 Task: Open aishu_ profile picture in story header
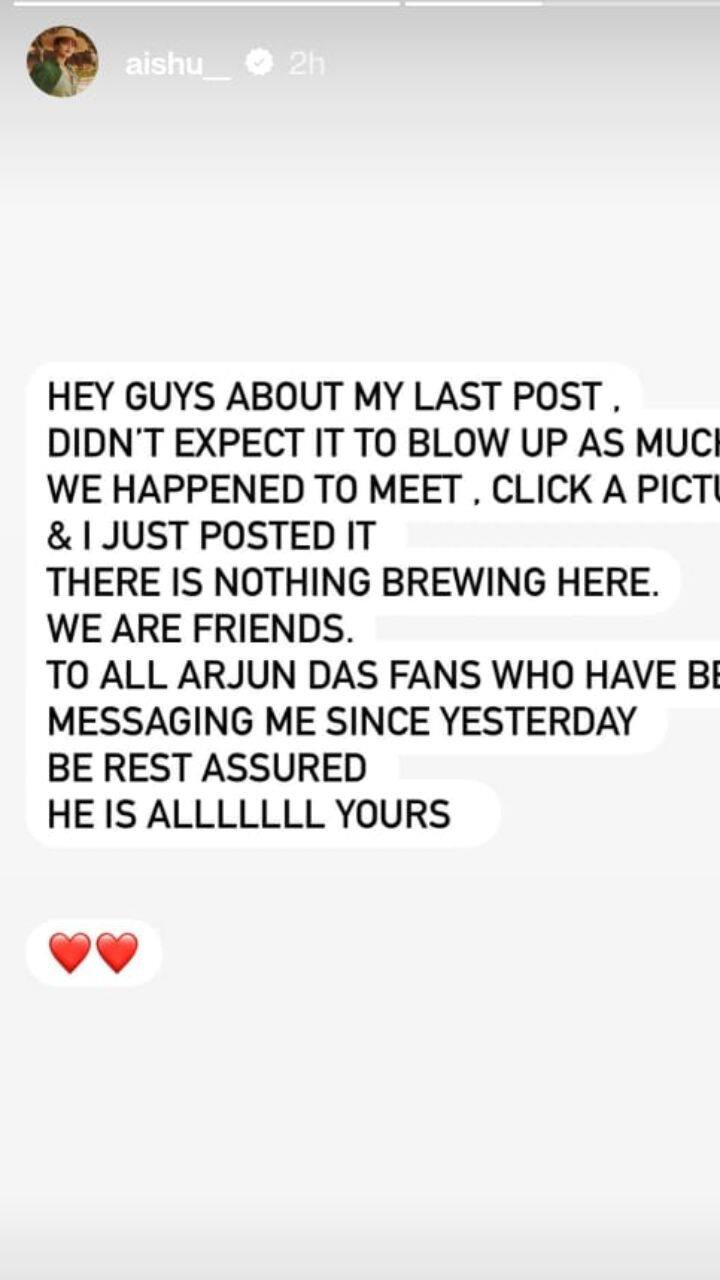click(x=62, y=62)
